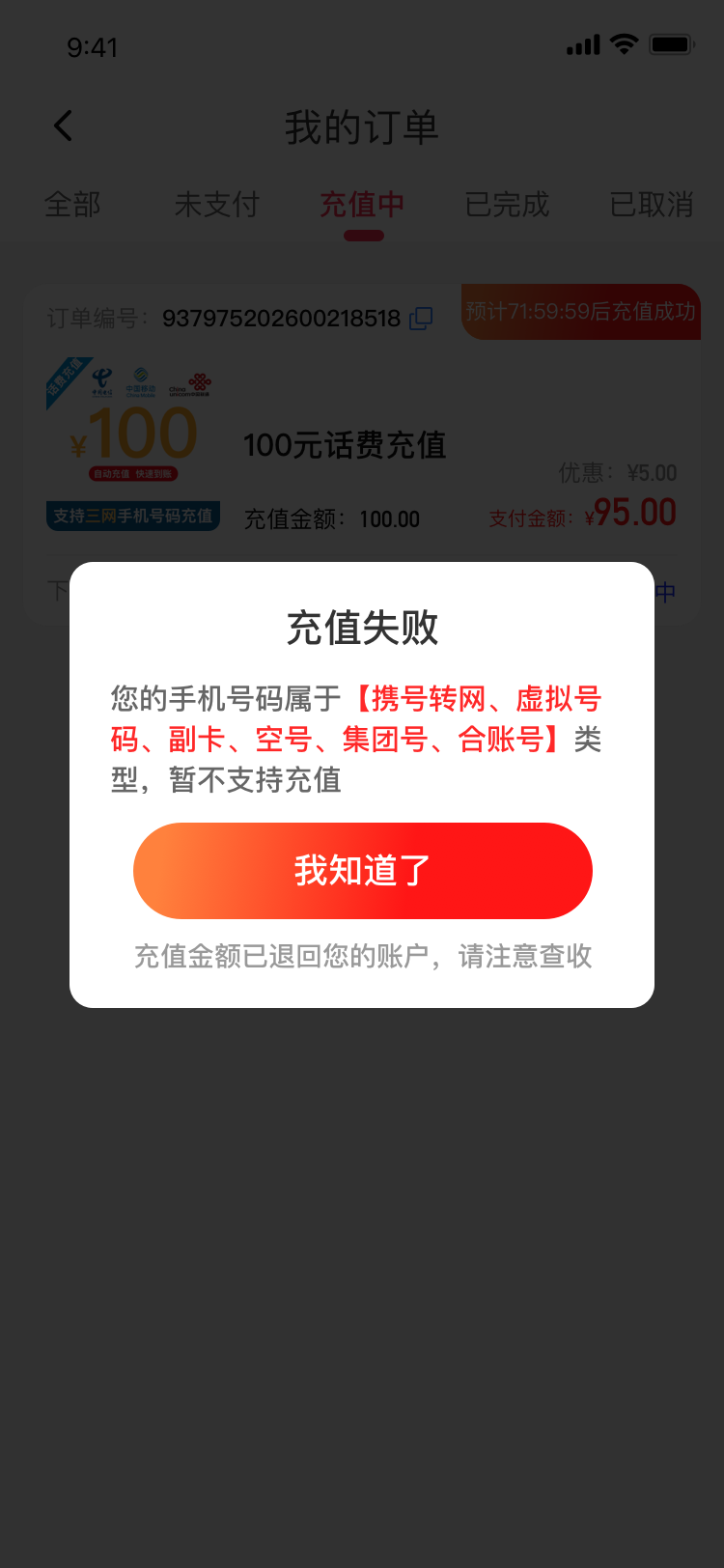This screenshot has width=724, height=1568.
Task: Switch to the 已取消 tab
Action: (652, 205)
